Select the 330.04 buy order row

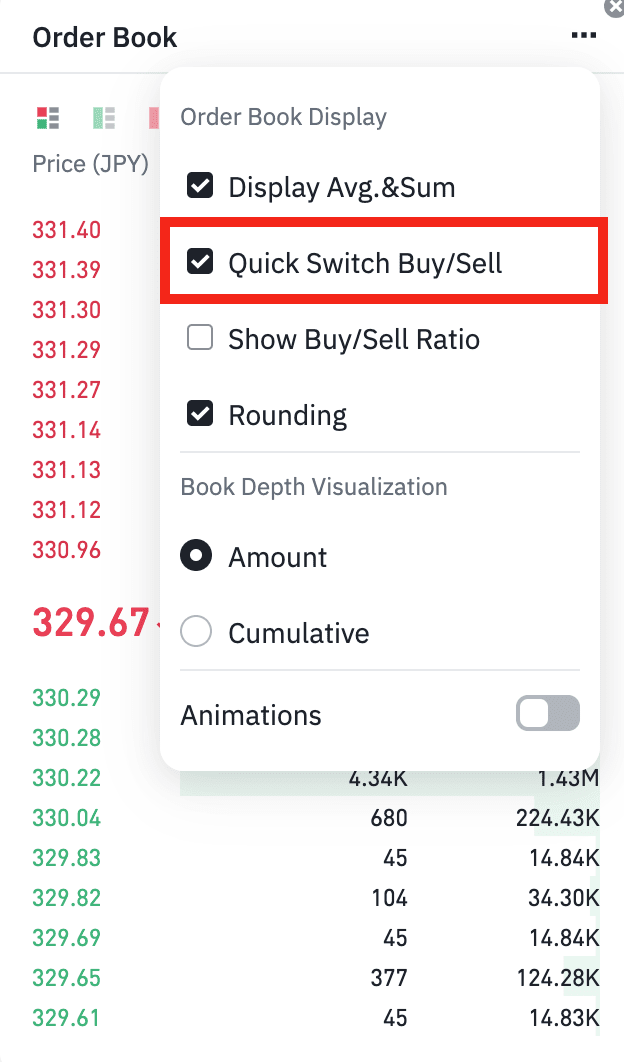tap(300, 818)
